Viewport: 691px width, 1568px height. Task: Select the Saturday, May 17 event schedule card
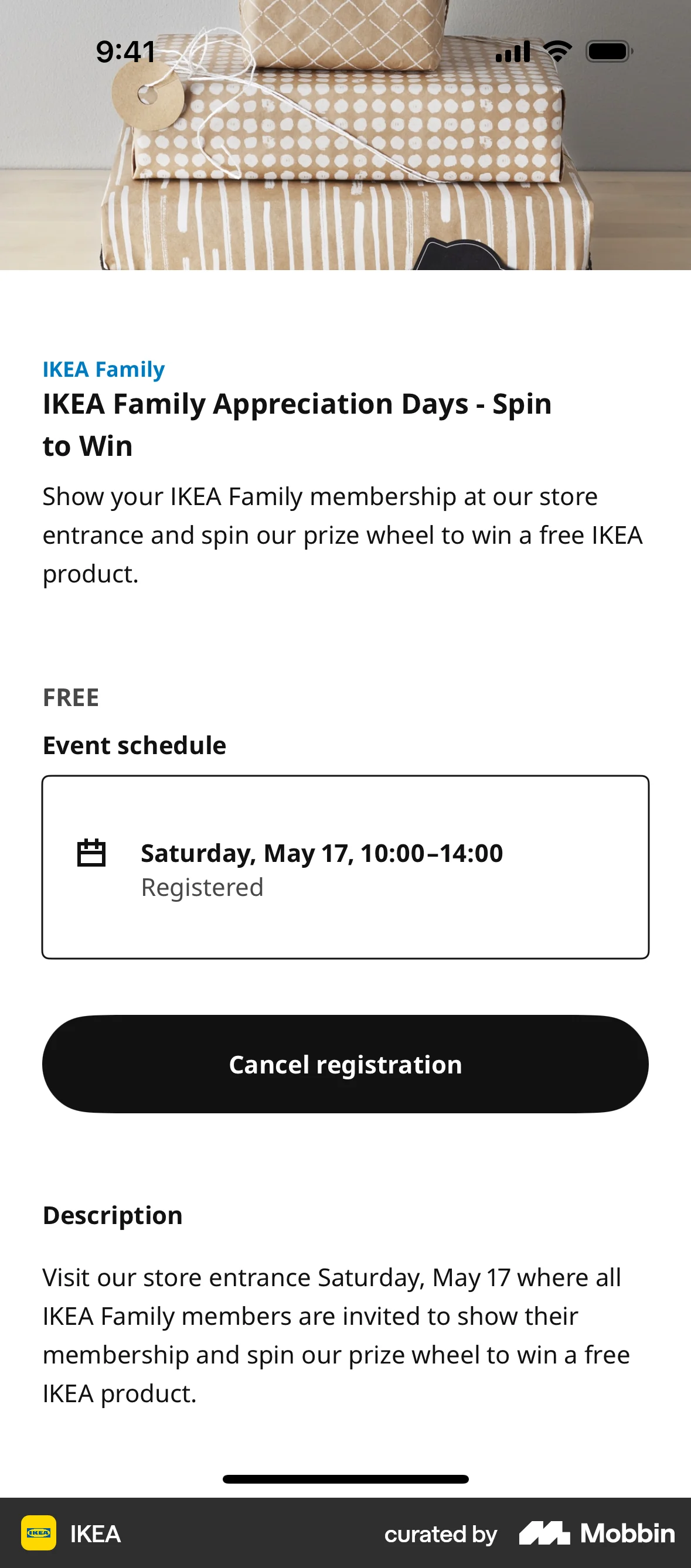pyautogui.click(x=345, y=867)
